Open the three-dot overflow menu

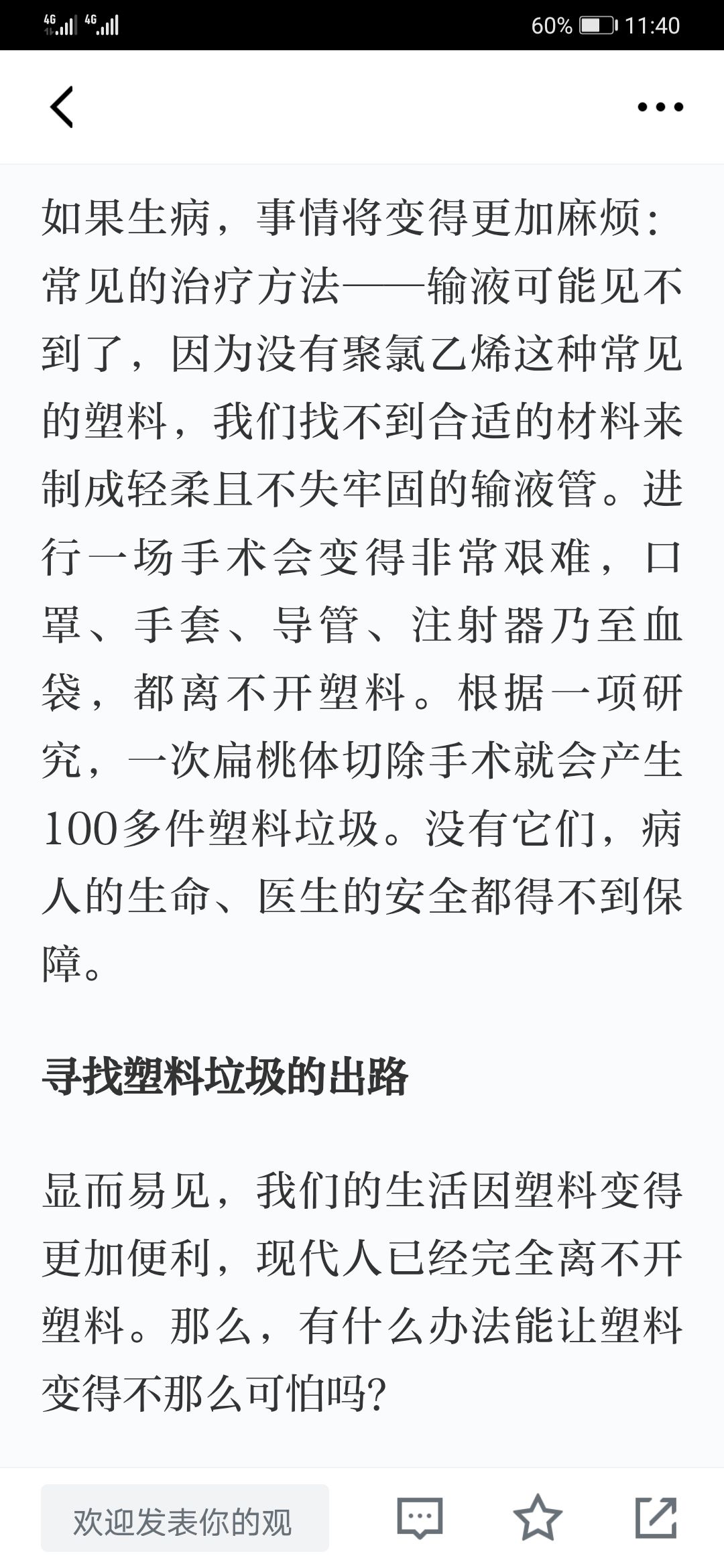click(x=660, y=107)
